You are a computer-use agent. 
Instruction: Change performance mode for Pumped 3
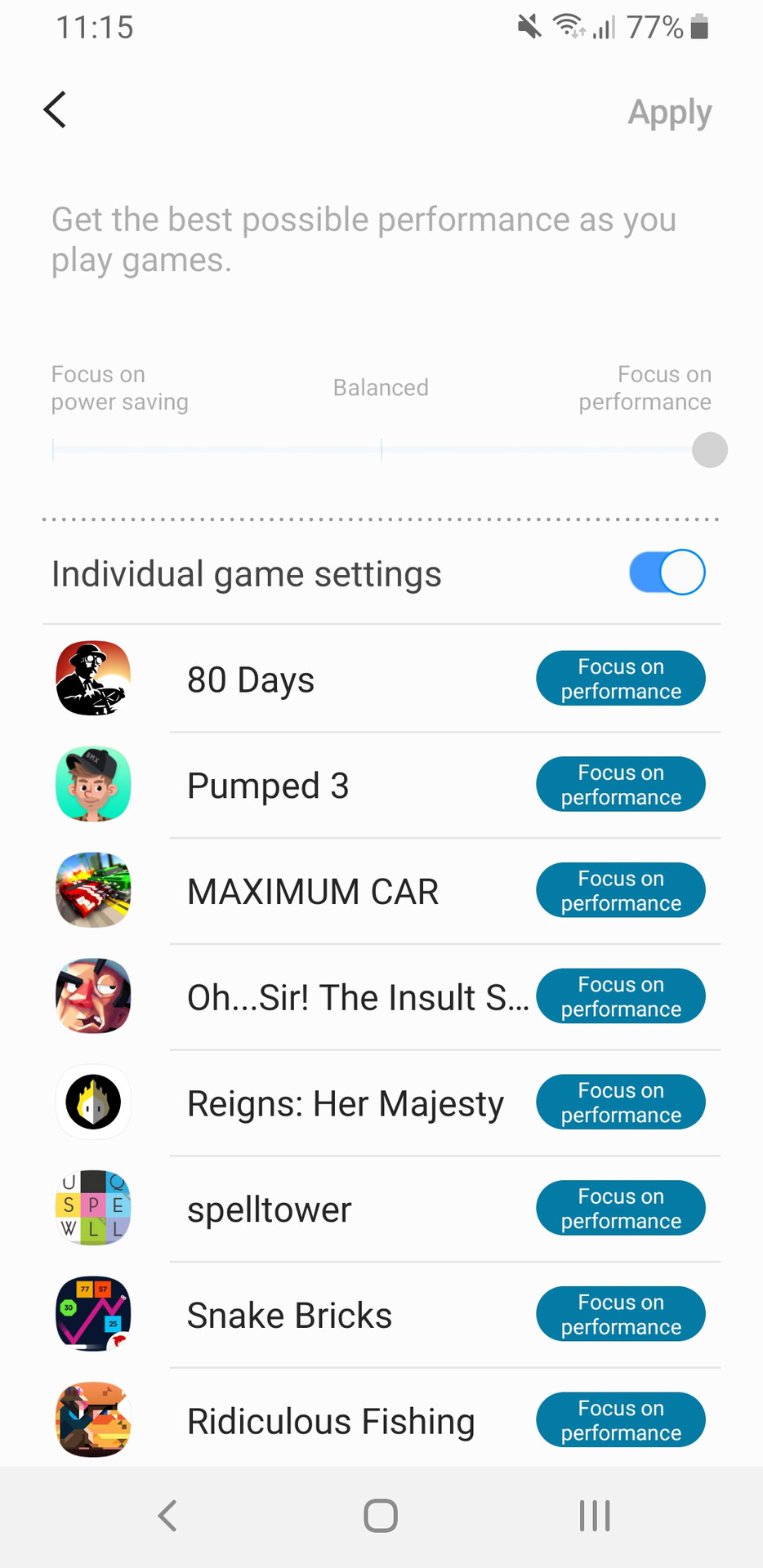pyautogui.click(x=620, y=785)
